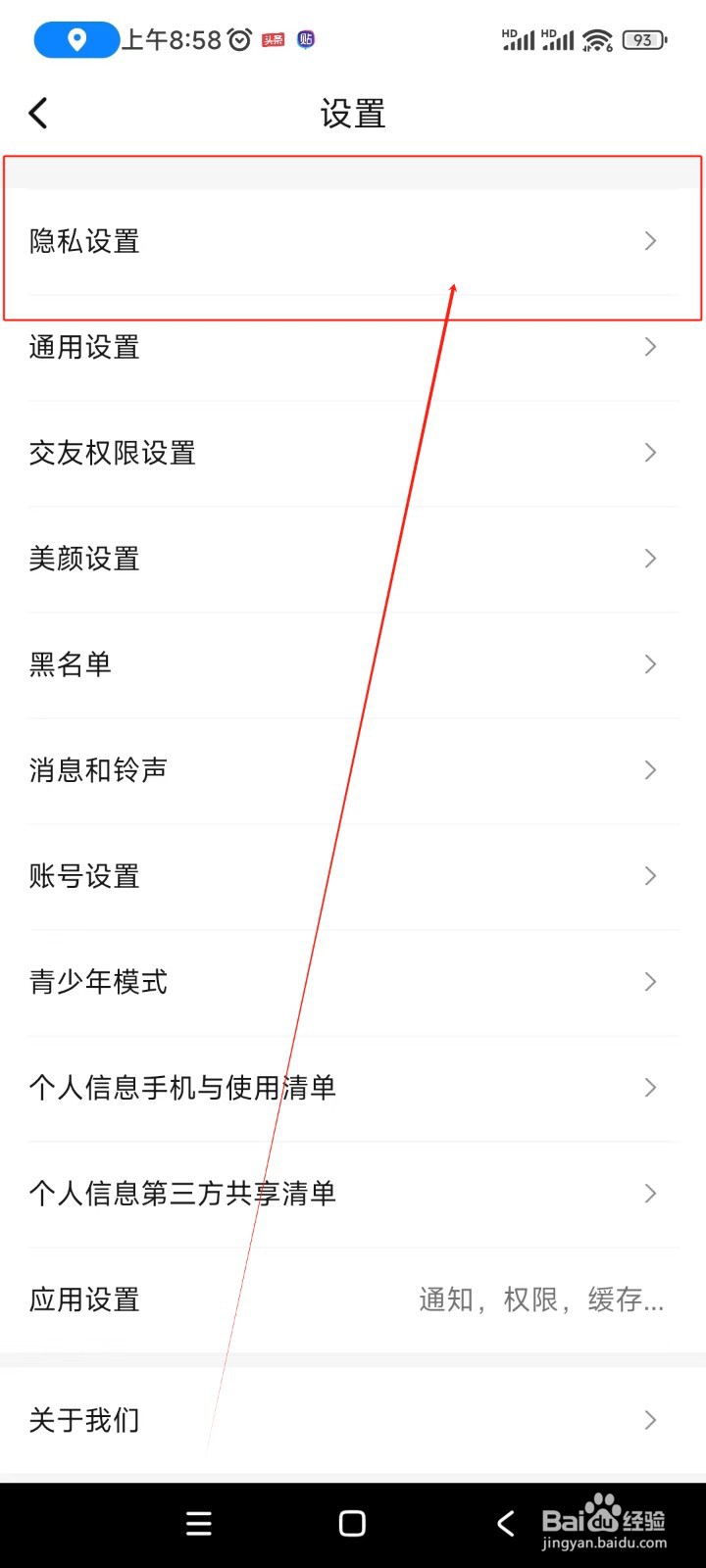This screenshot has width=706, height=1568.
Task: Open 美颜设置
Action: [353, 559]
